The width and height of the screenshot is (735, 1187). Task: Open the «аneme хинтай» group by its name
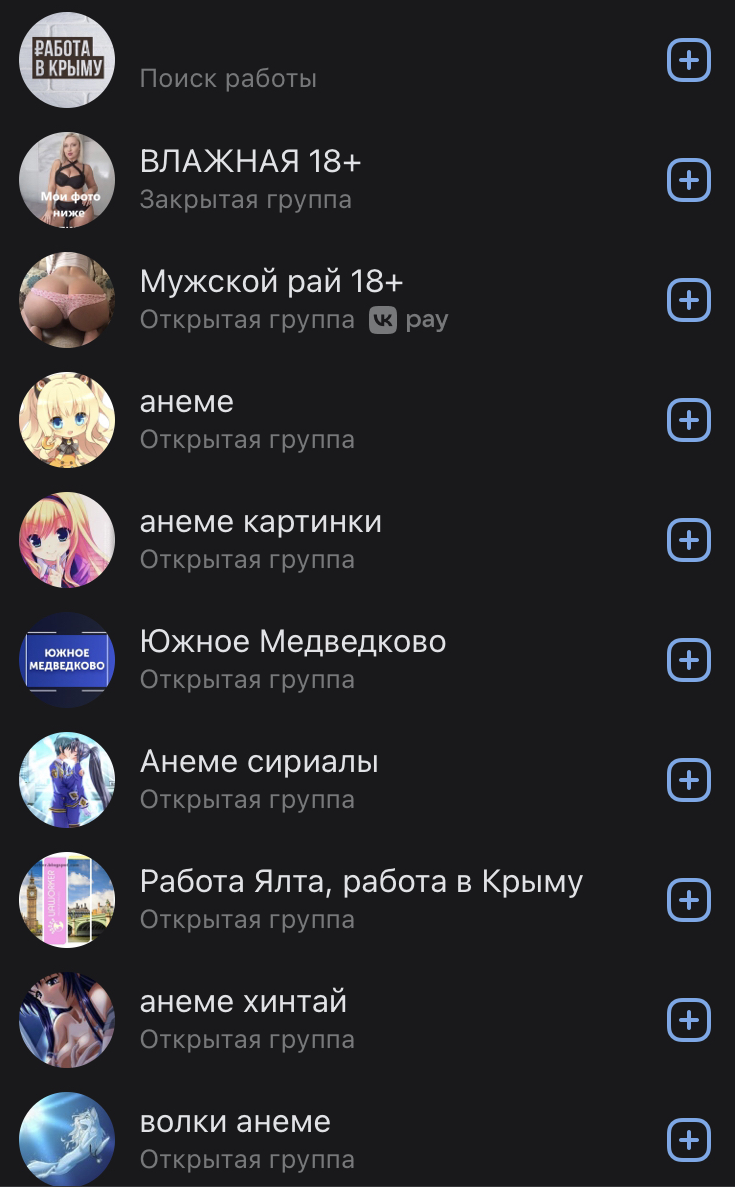pyautogui.click(x=242, y=1001)
